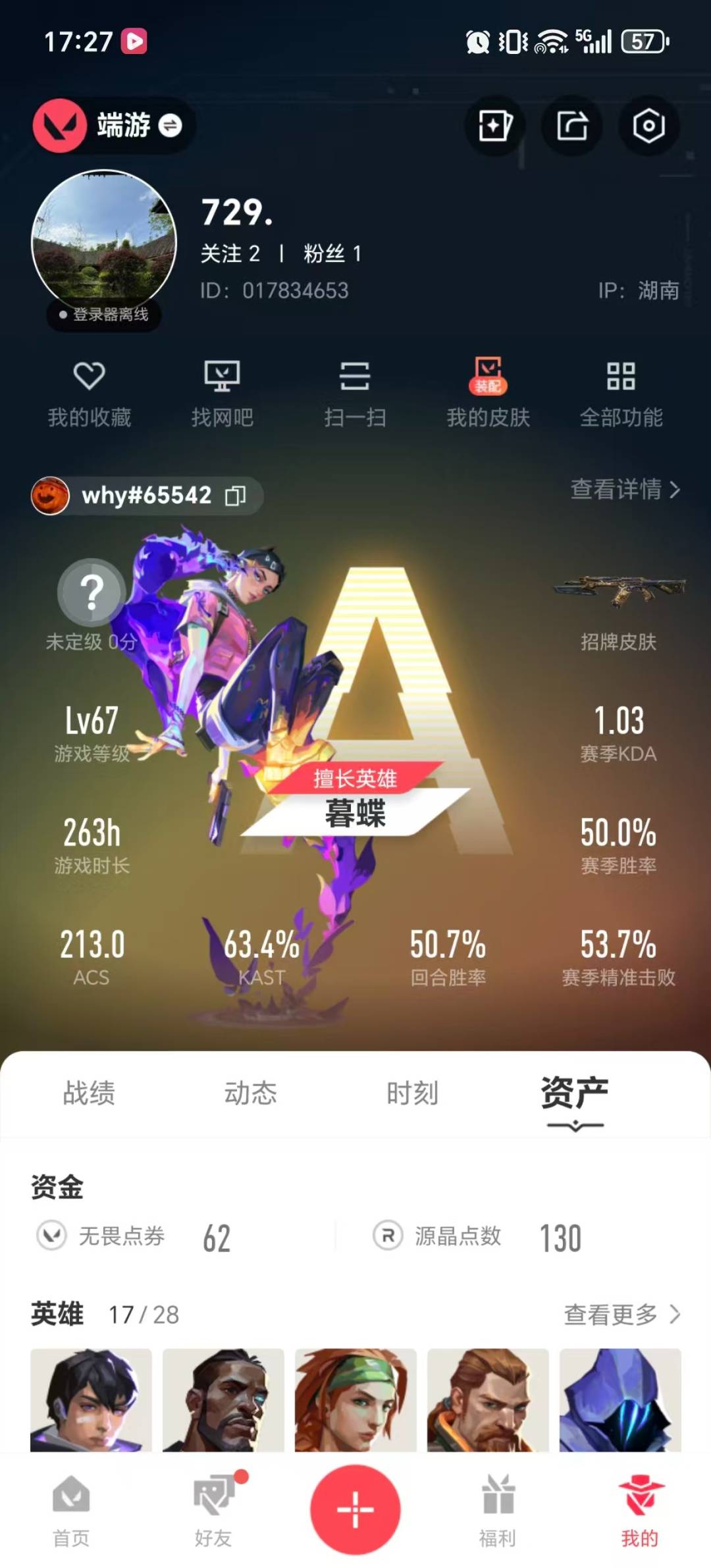Switch to the 动态 tab
This screenshot has width=711, height=1568.
tap(251, 1093)
